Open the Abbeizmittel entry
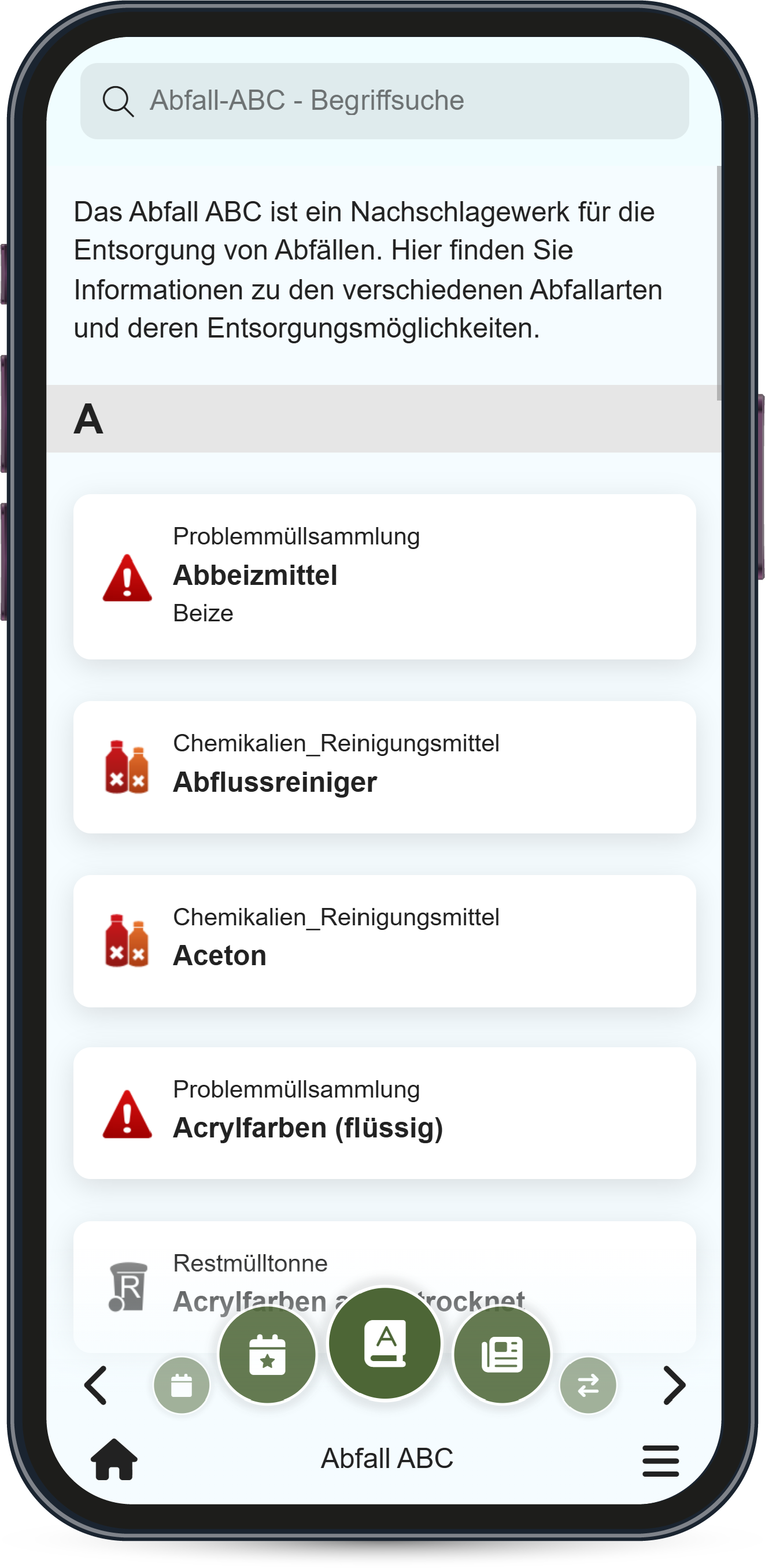765x1568 pixels. pyautogui.click(x=384, y=576)
